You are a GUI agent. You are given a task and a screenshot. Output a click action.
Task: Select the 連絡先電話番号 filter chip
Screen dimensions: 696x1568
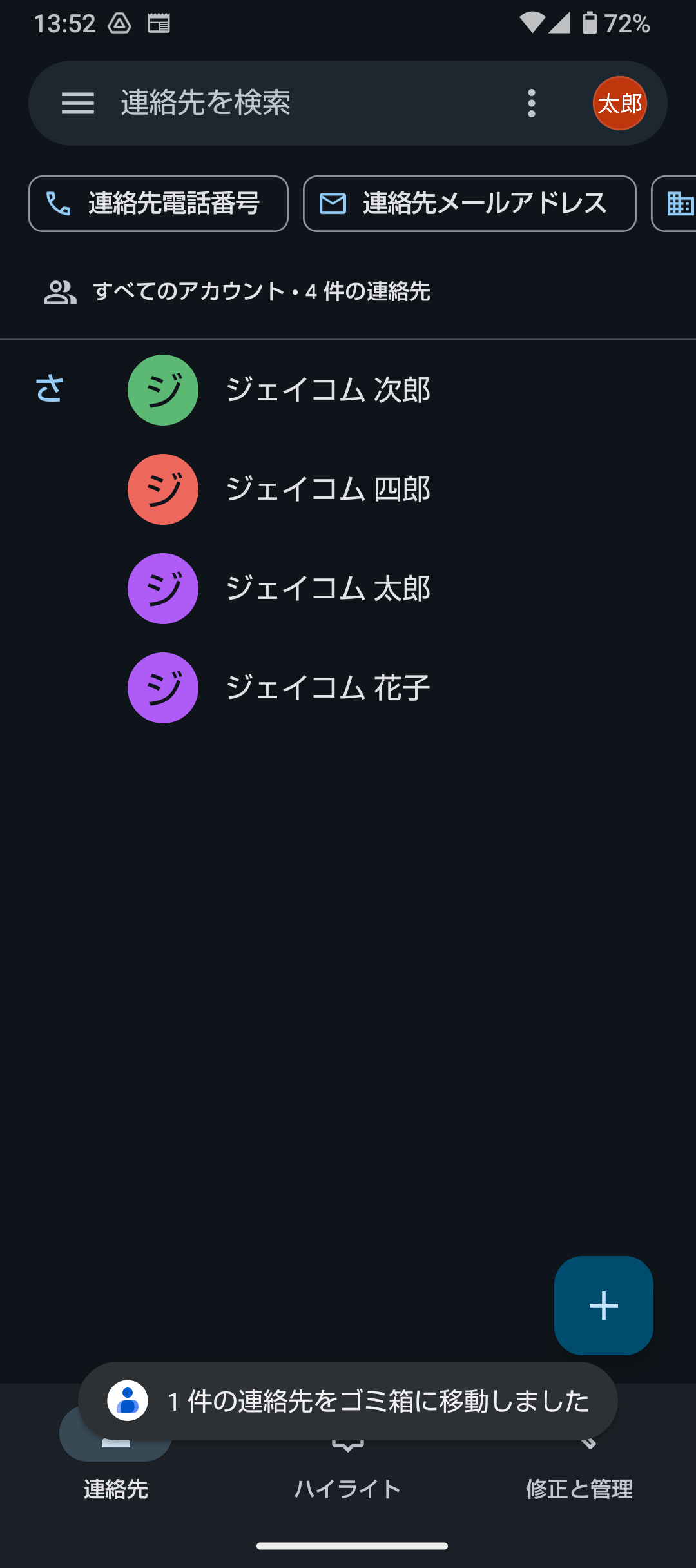tap(159, 204)
